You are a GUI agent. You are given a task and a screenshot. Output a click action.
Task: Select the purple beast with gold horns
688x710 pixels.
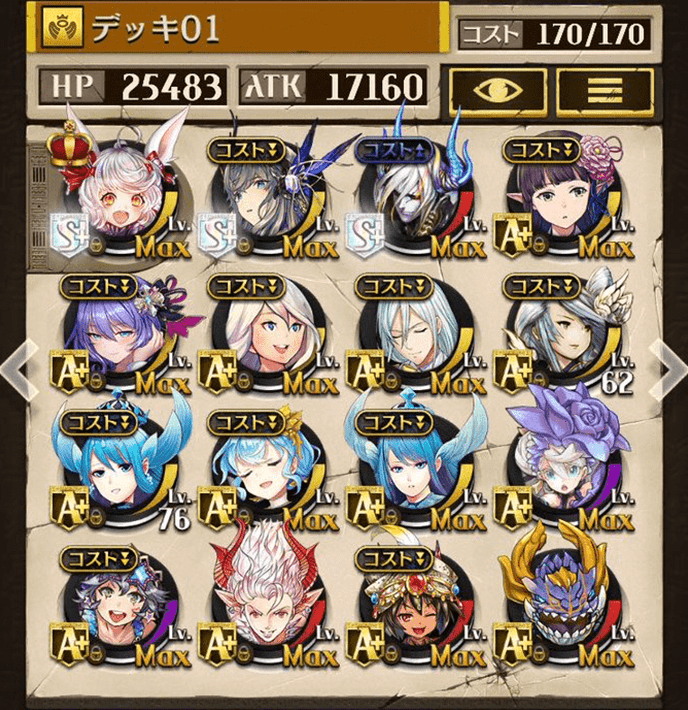pyautogui.click(x=562, y=604)
